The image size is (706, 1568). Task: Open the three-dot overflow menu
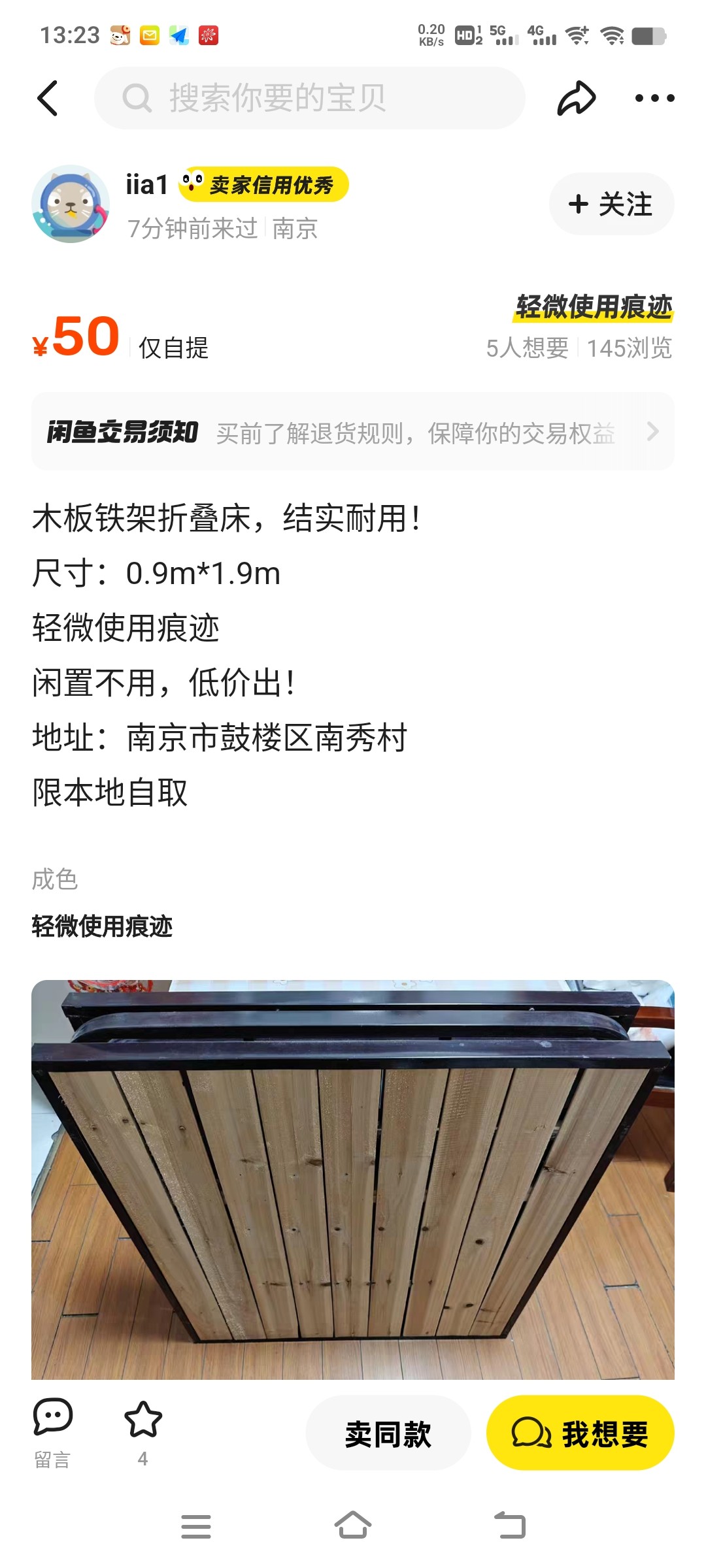coord(654,98)
